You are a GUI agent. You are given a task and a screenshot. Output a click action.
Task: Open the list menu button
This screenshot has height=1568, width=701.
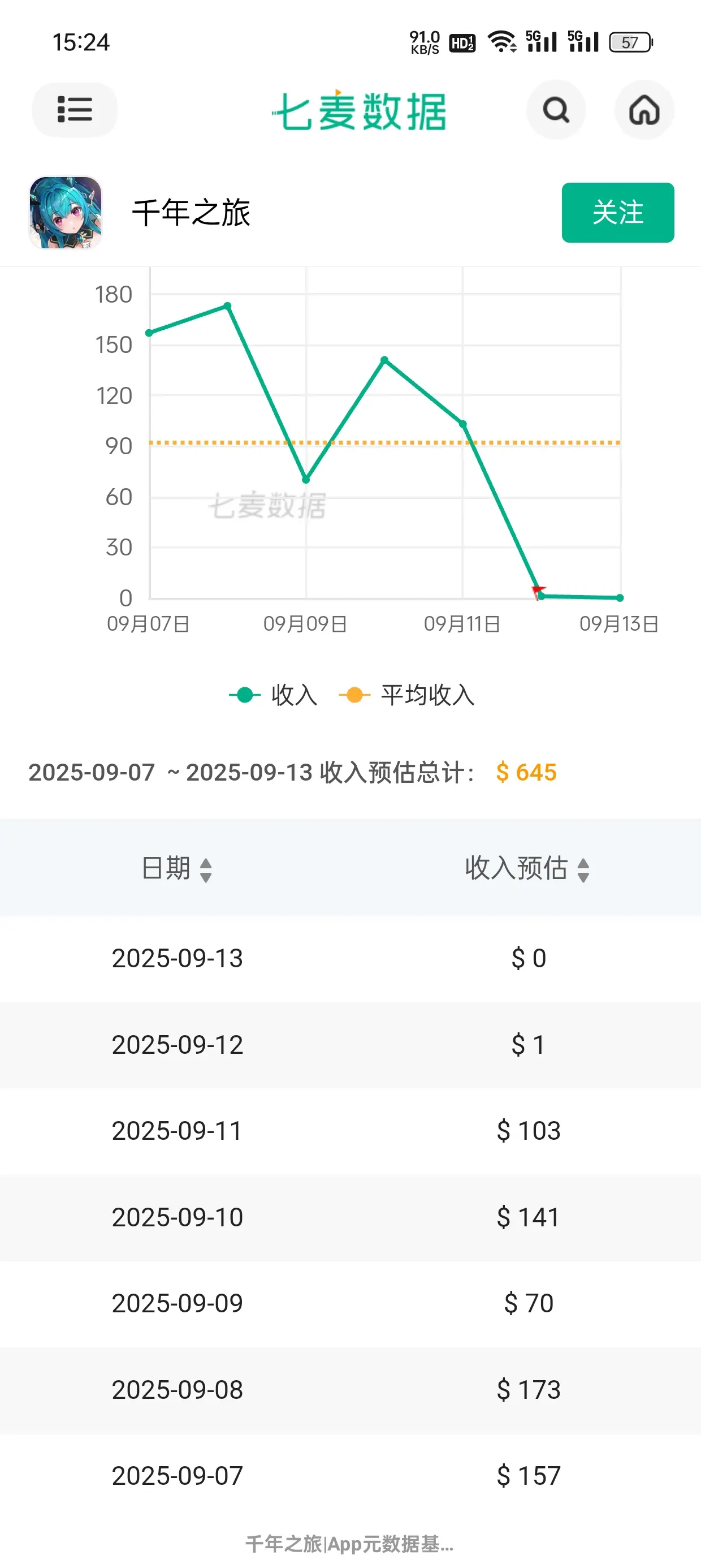tap(74, 110)
